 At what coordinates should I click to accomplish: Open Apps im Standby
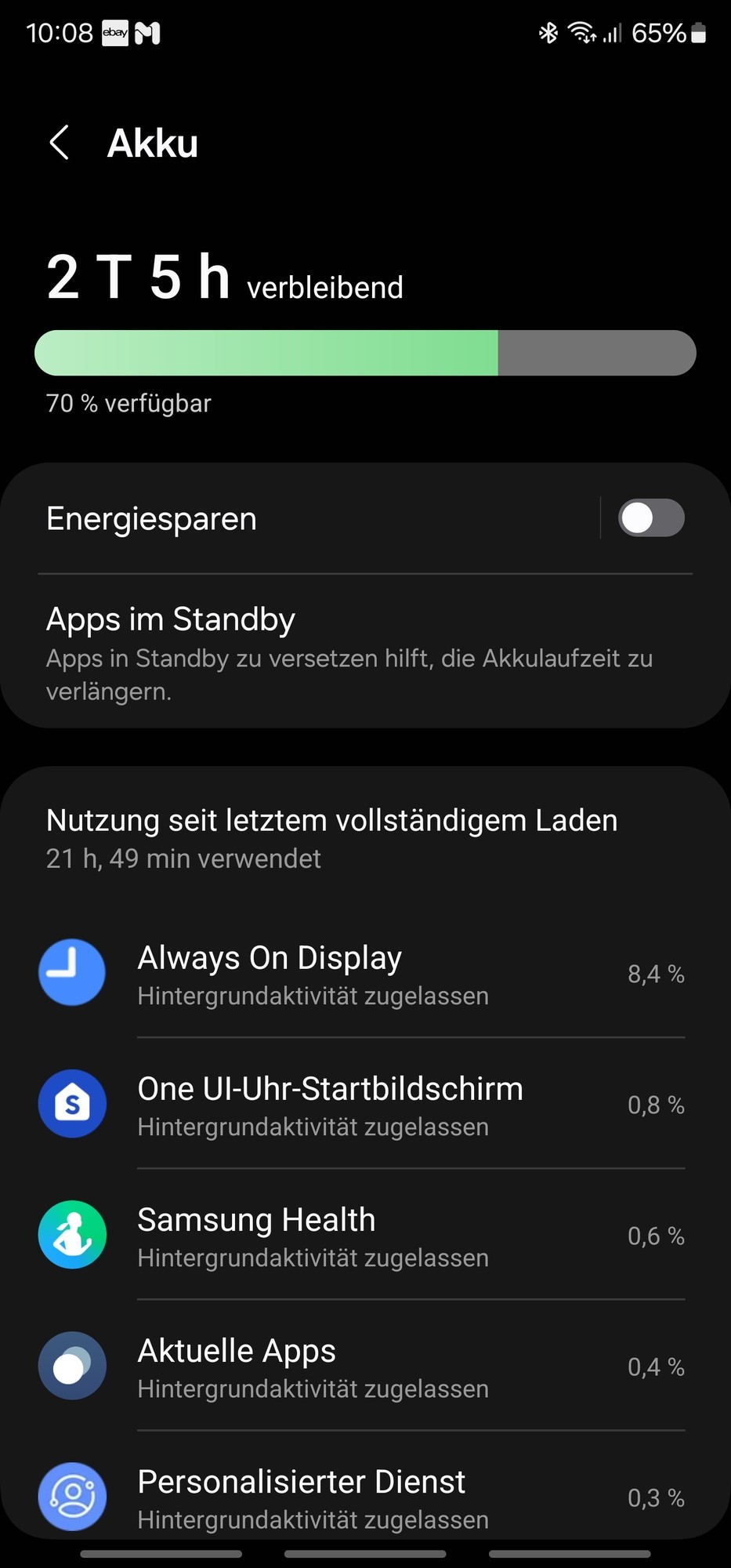pyautogui.click(x=365, y=652)
